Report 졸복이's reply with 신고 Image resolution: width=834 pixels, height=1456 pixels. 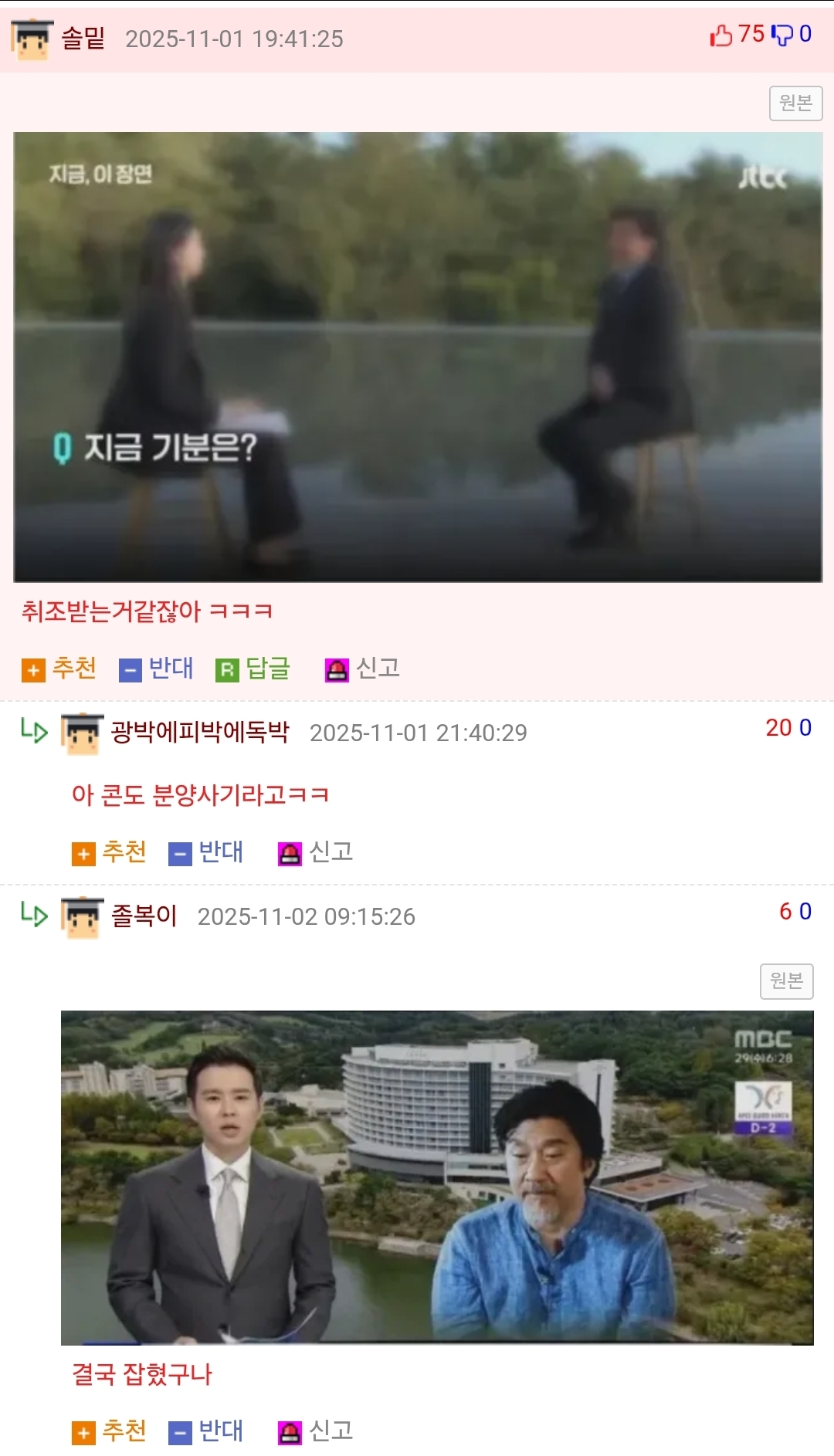tap(317, 1431)
